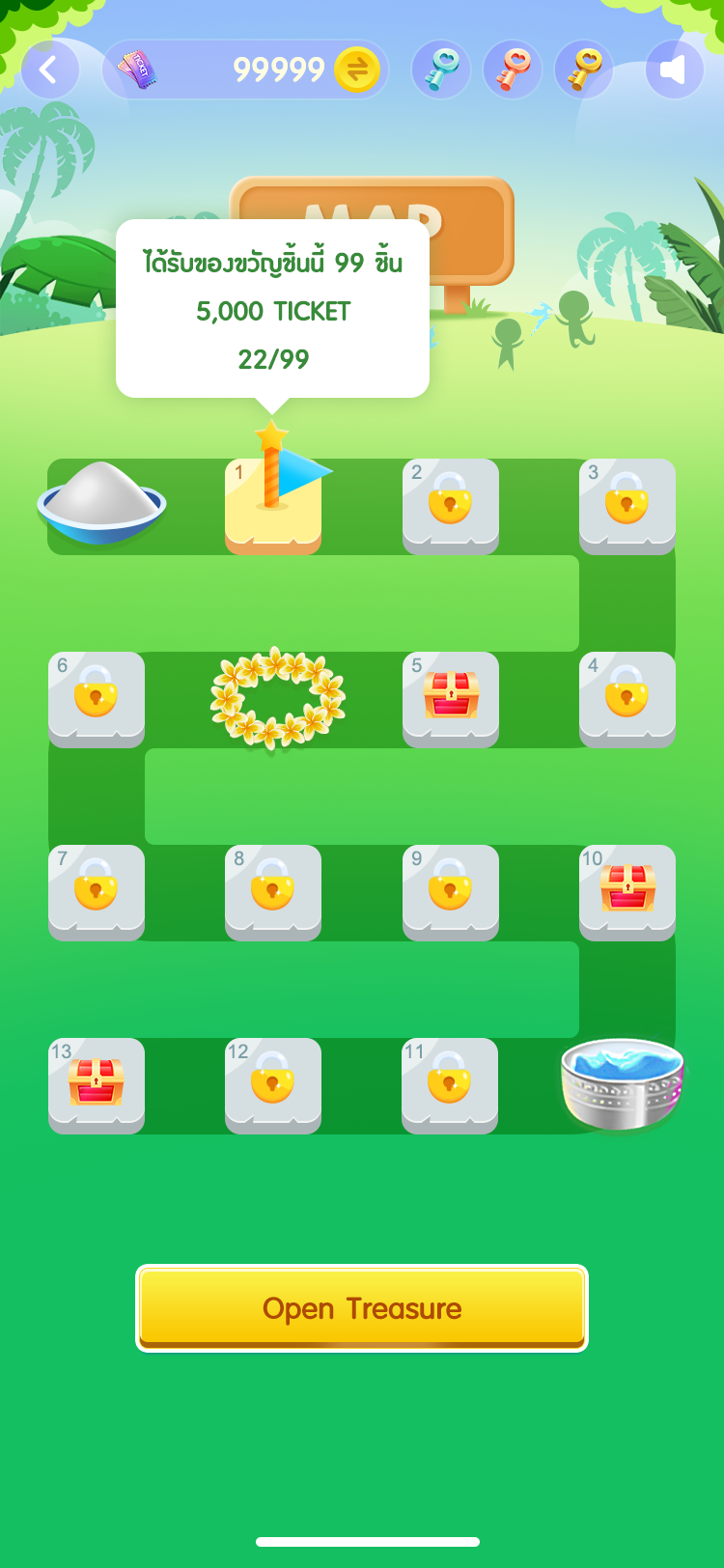Tap locked tile number 3
The image size is (724, 1568).
click(627, 506)
